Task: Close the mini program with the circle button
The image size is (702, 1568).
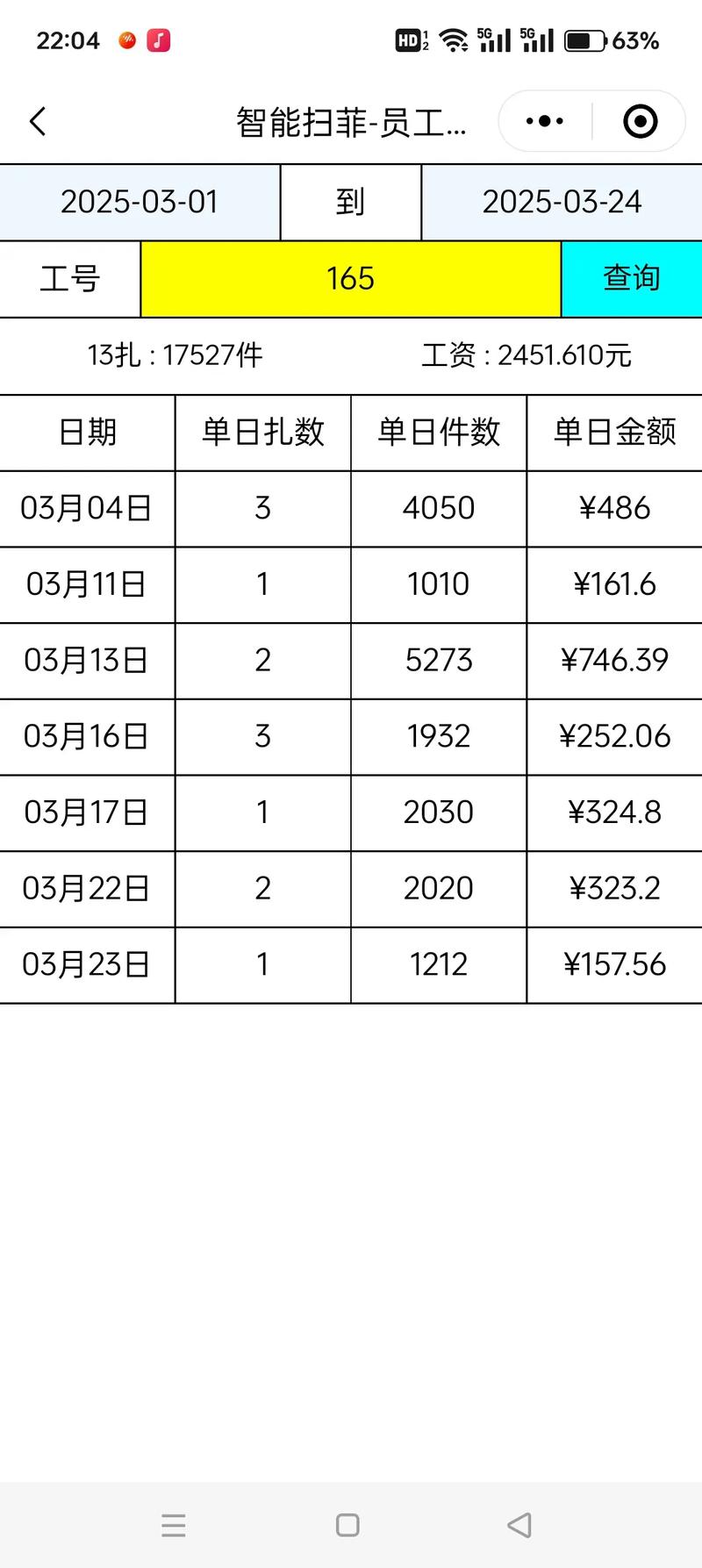Action: click(640, 121)
